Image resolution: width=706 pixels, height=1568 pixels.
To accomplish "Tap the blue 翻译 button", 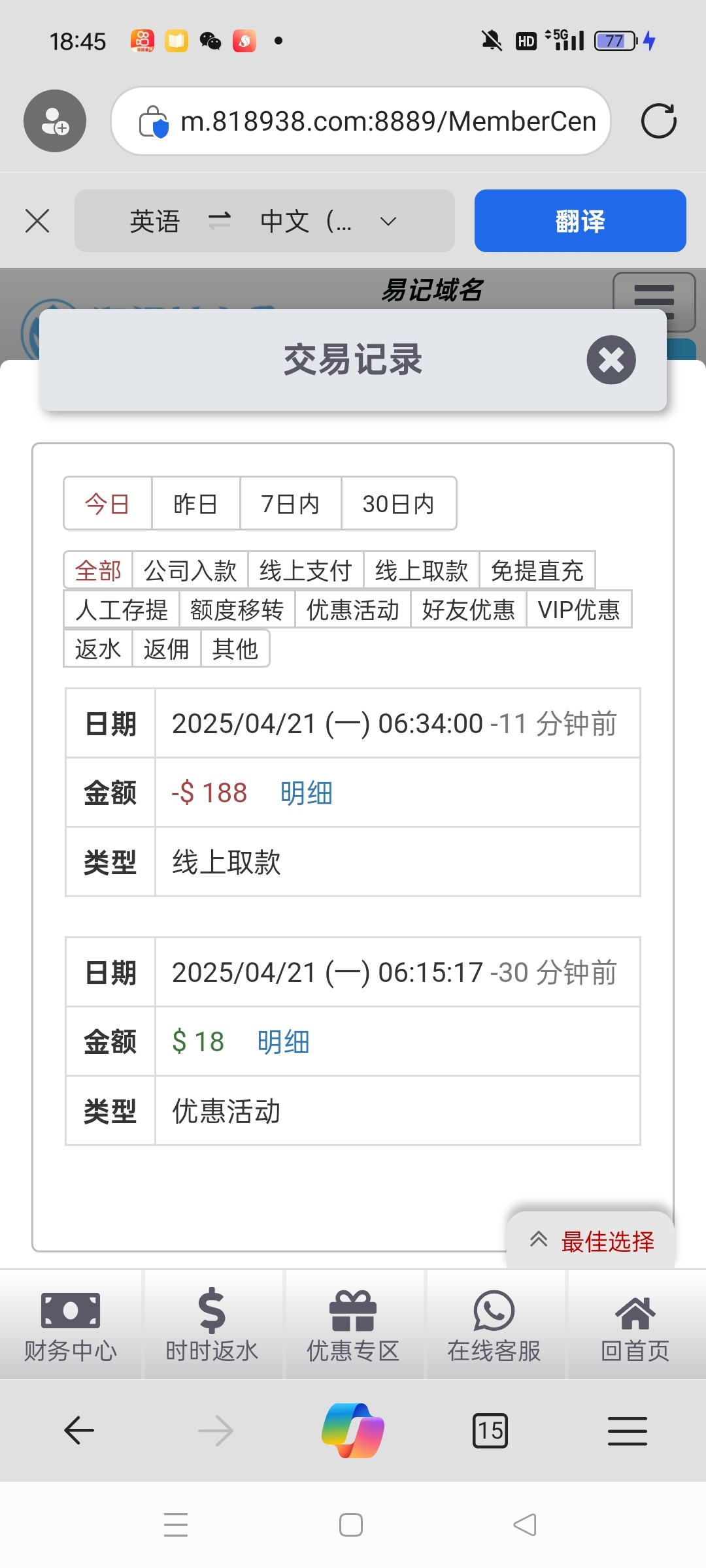I will coord(580,221).
